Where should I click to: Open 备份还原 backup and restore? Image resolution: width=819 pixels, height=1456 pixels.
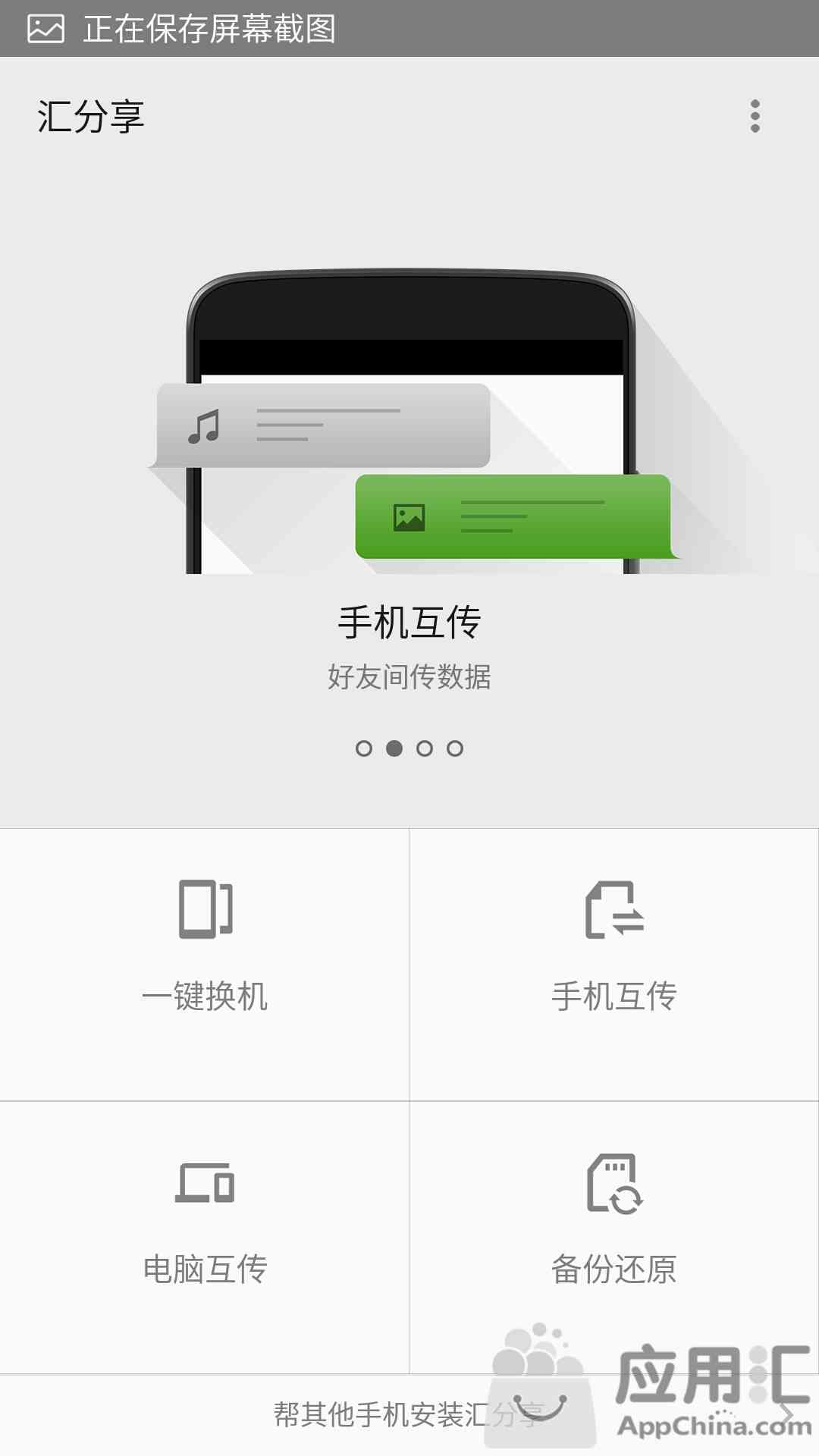coord(614,1236)
